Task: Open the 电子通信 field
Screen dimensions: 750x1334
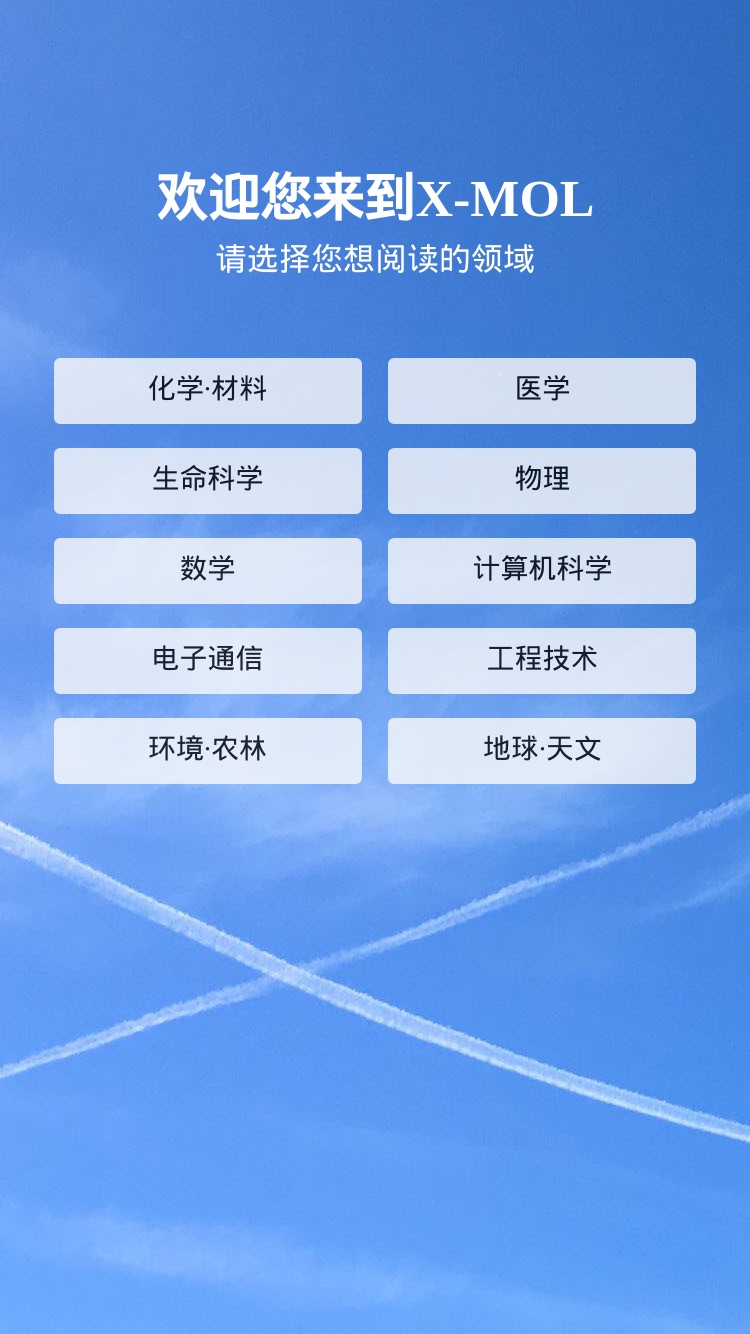Action: [x=208, y=661]
